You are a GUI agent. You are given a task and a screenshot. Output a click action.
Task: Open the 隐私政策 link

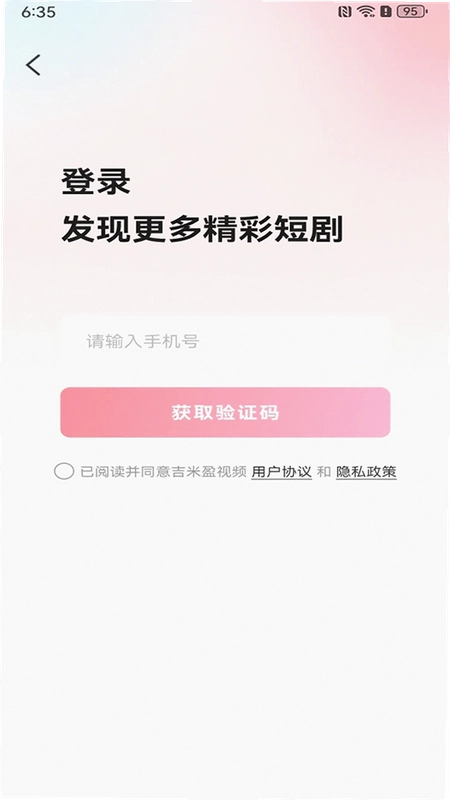point(366,472)
